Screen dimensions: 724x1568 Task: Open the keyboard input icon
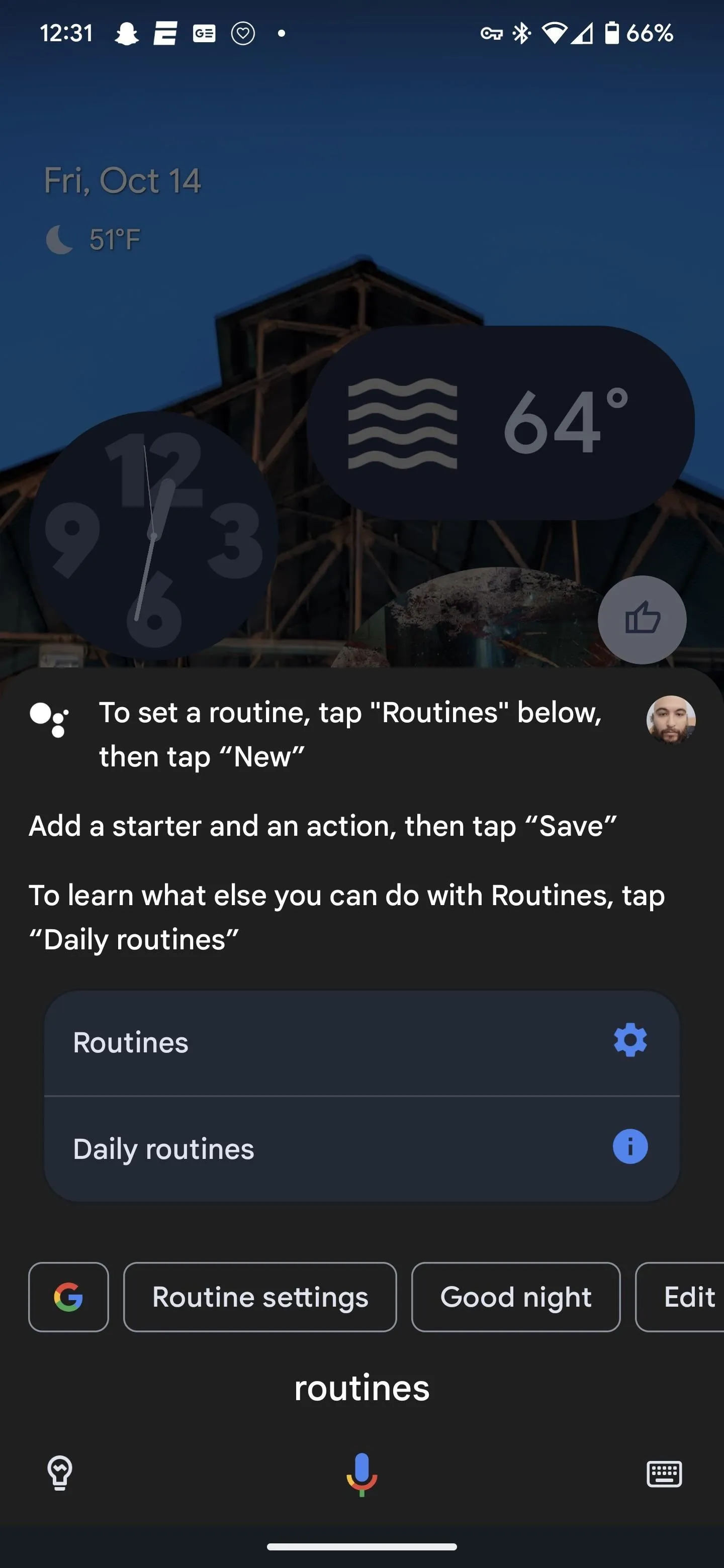pos(664,1474)
